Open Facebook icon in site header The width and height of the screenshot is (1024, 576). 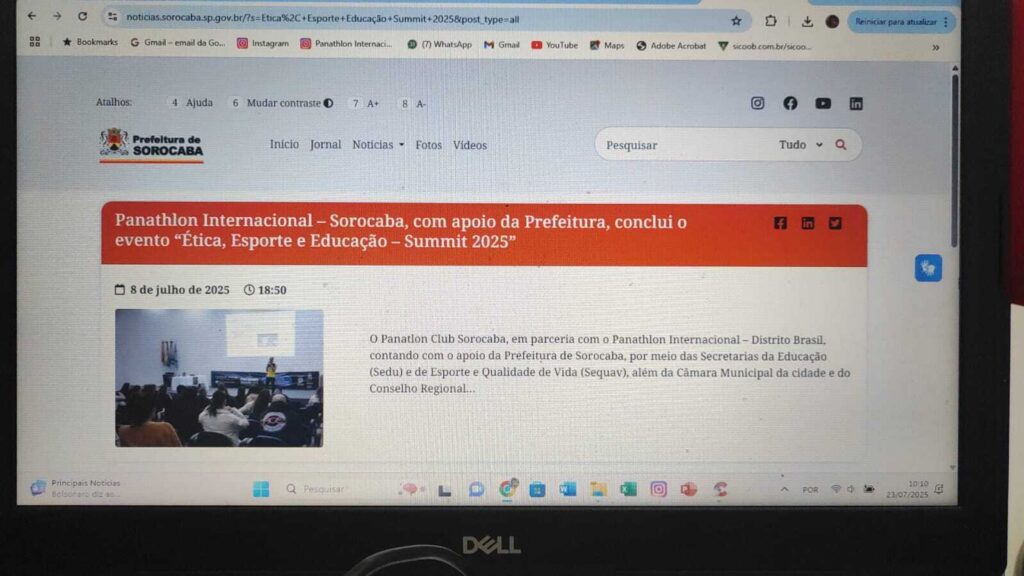[790, 103]
